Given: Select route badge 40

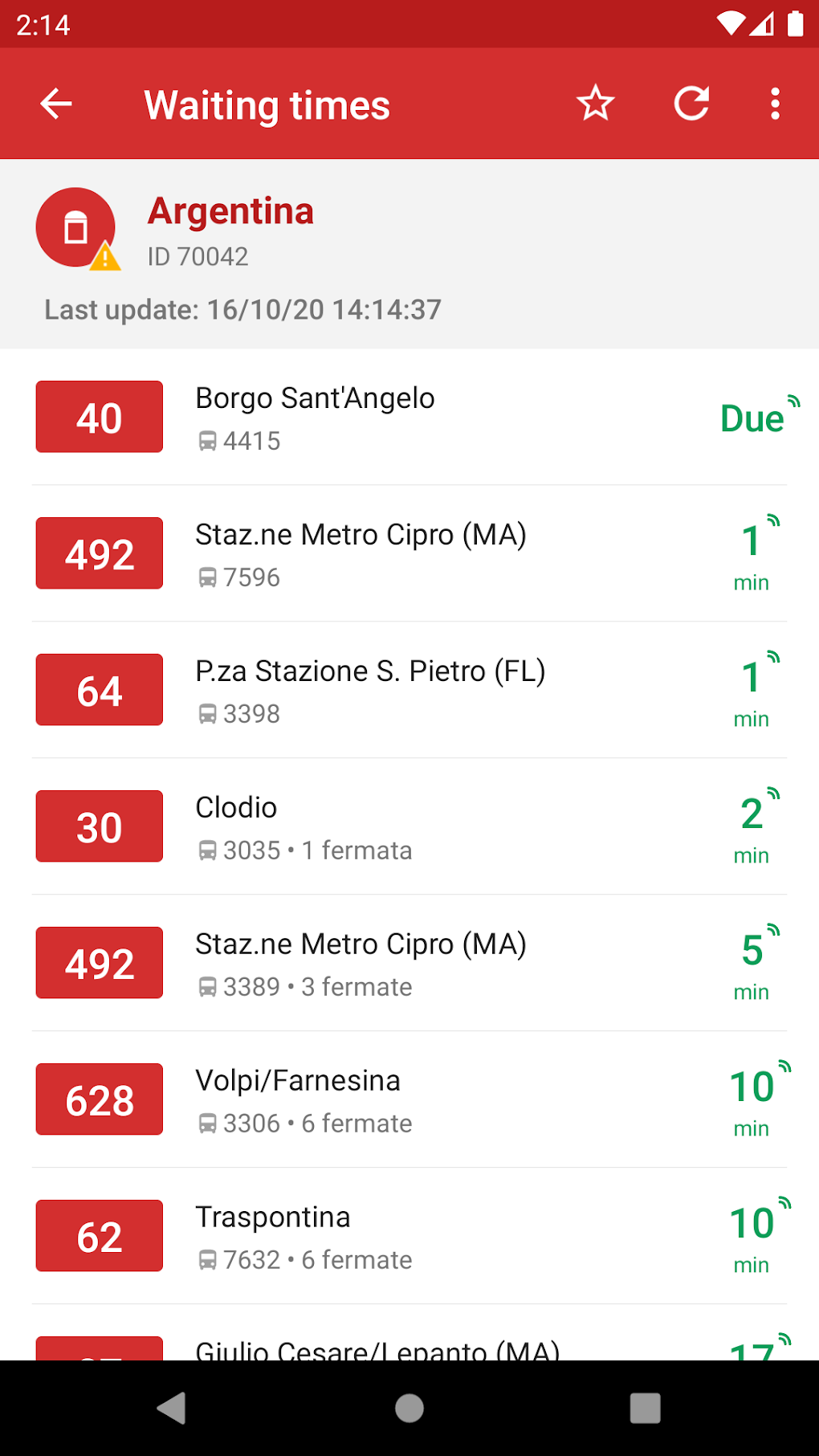Looking at the screenshot, I should tap(98, 416).
